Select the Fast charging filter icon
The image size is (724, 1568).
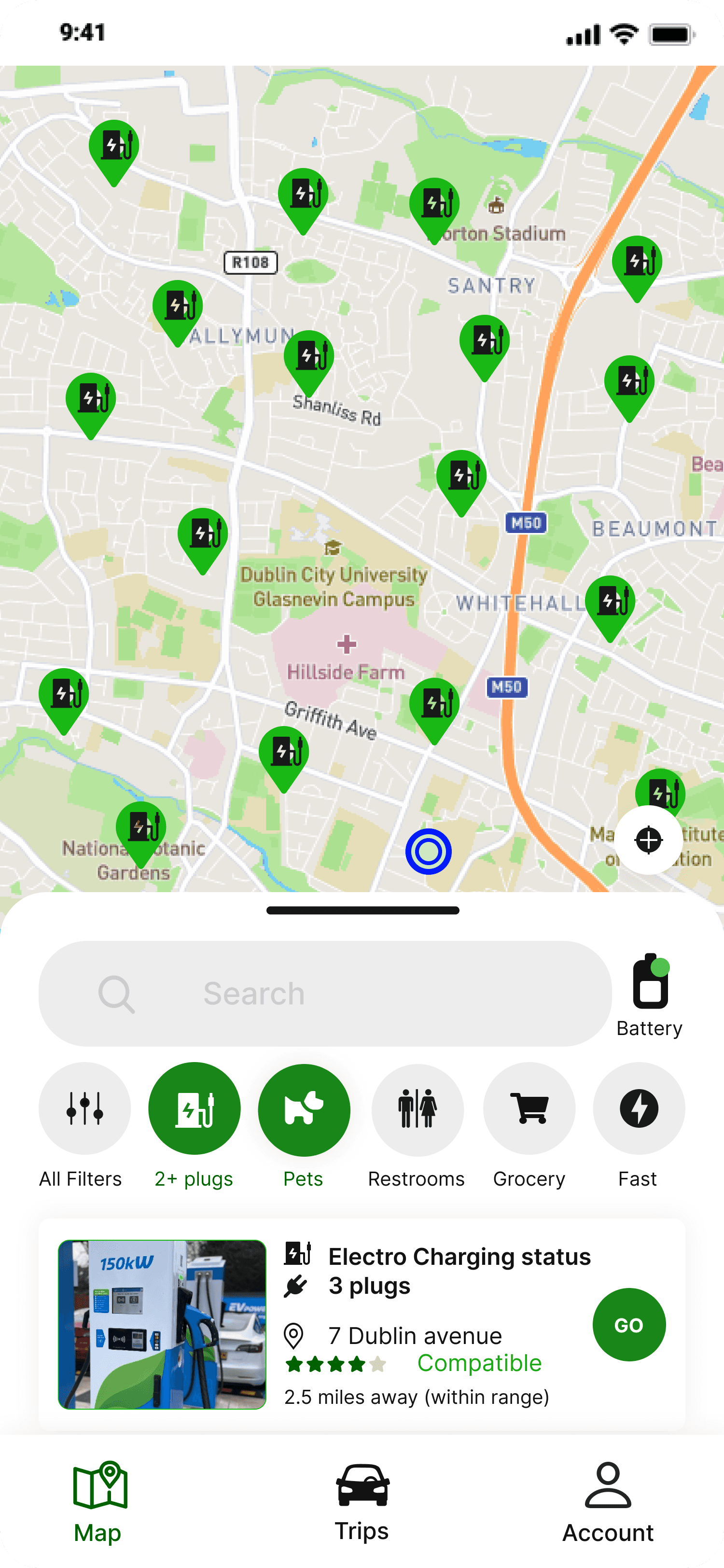click(x=638, y=1109)
